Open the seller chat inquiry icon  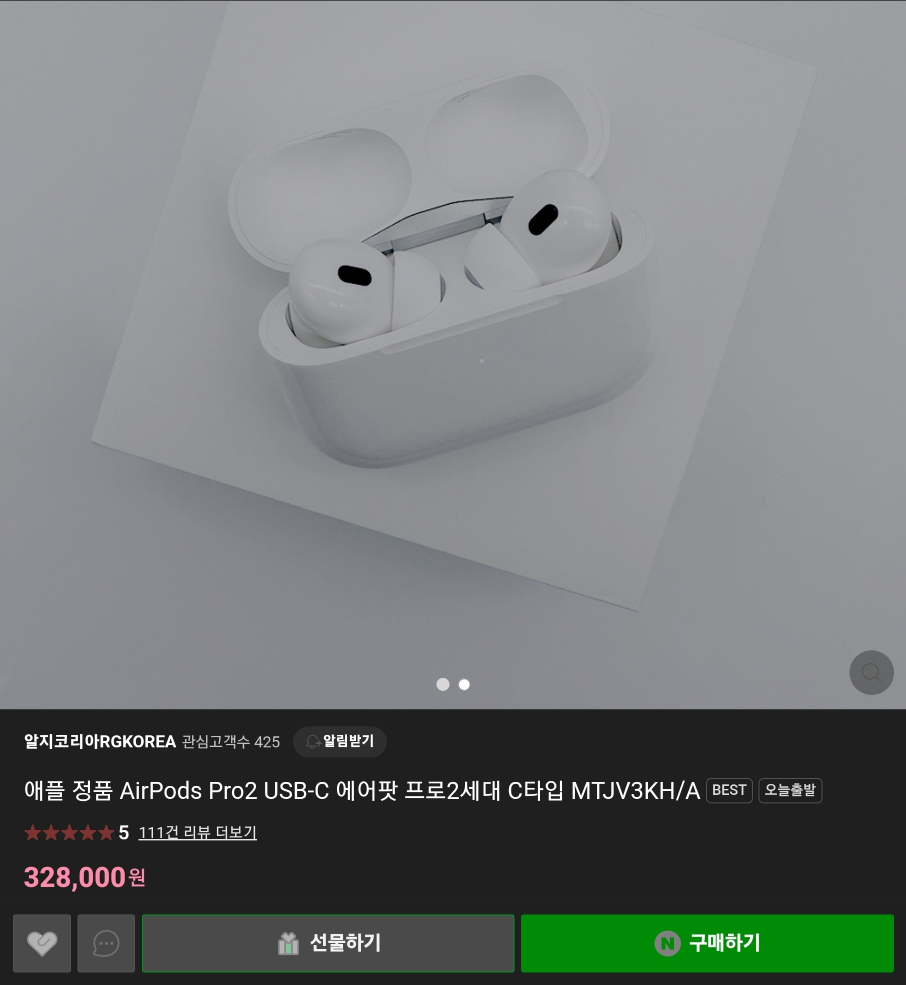pyautogui.click(x=106, y=943)
